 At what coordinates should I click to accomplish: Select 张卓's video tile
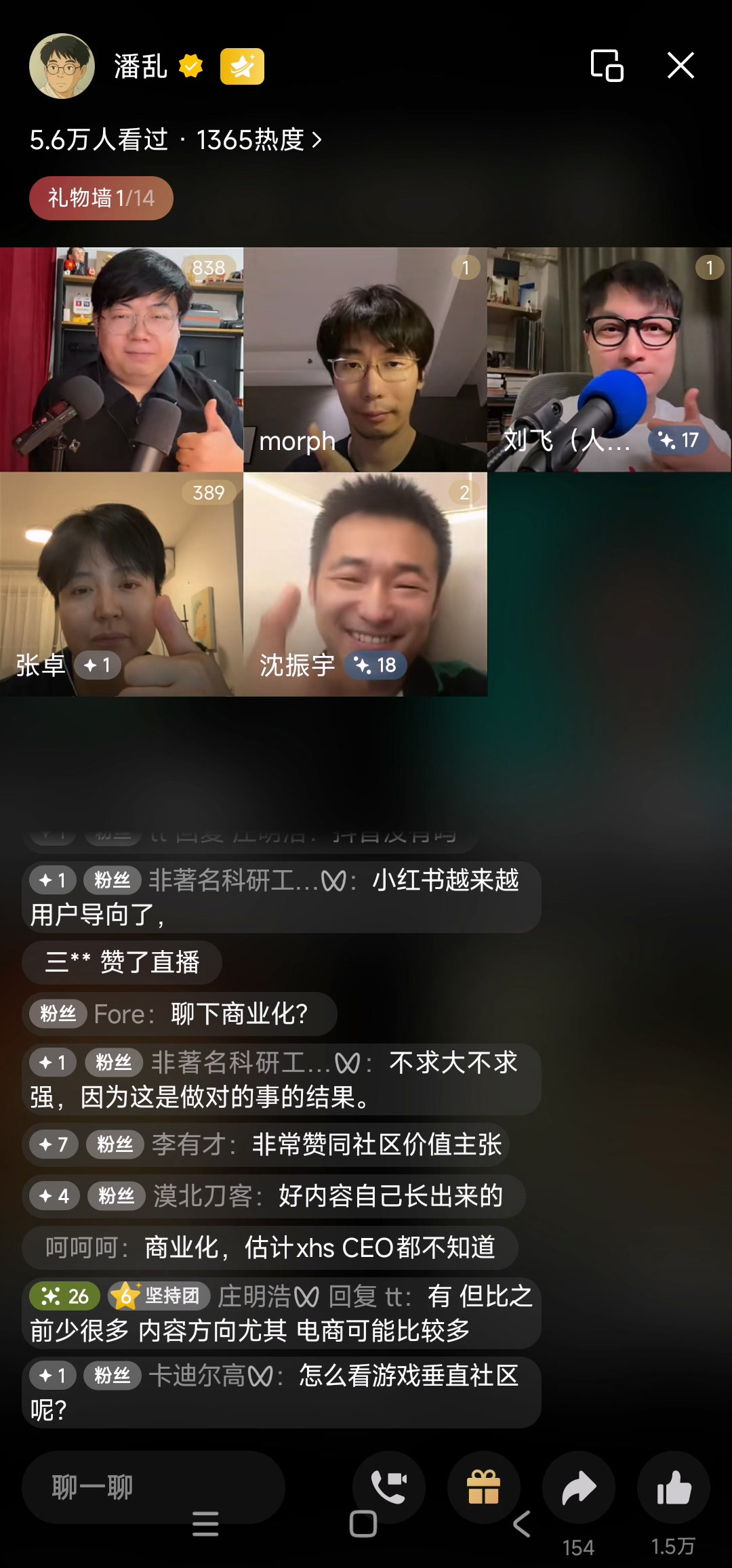(121, 584)
